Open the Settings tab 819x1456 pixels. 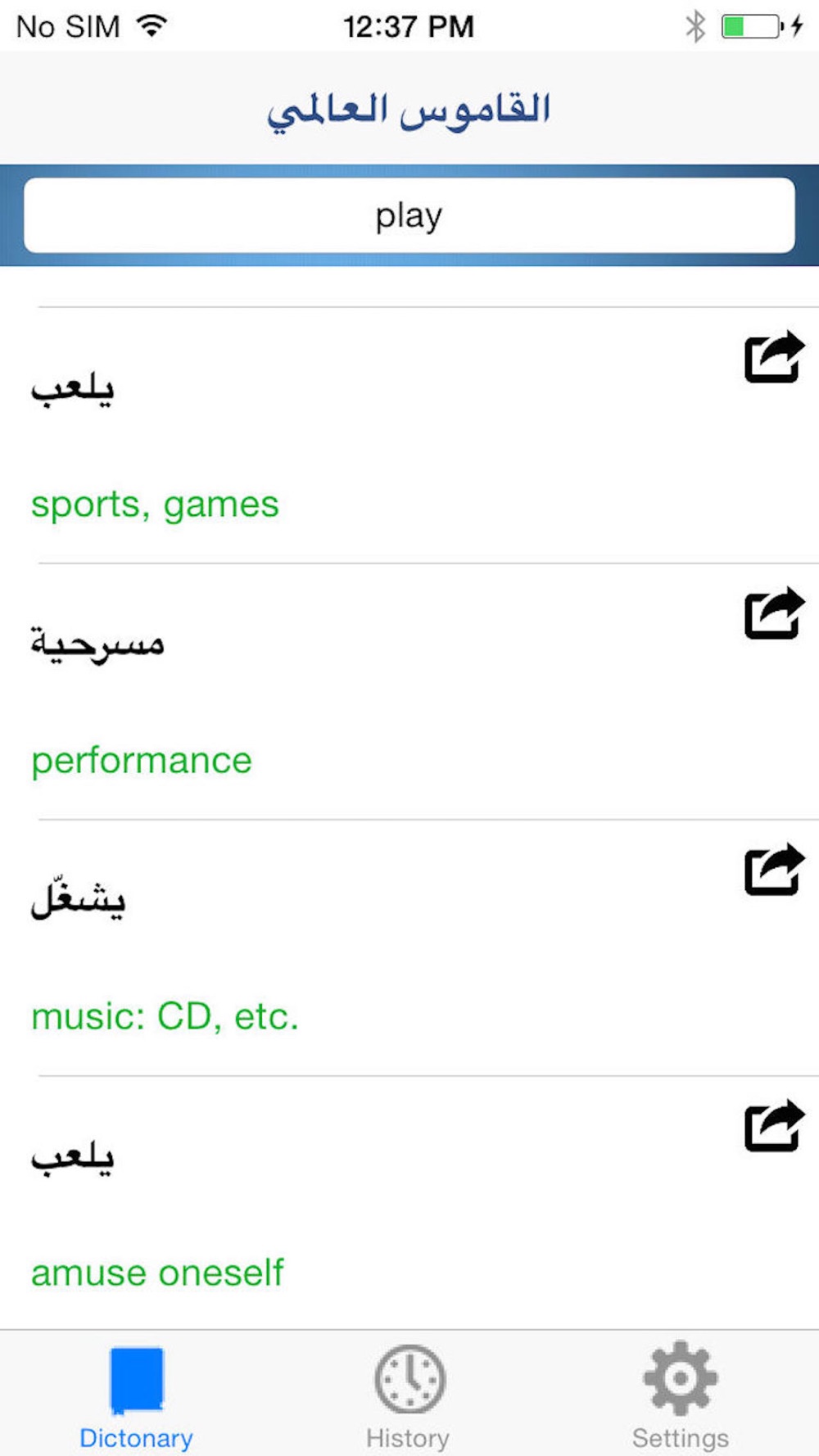click(x=681, y=1396)
